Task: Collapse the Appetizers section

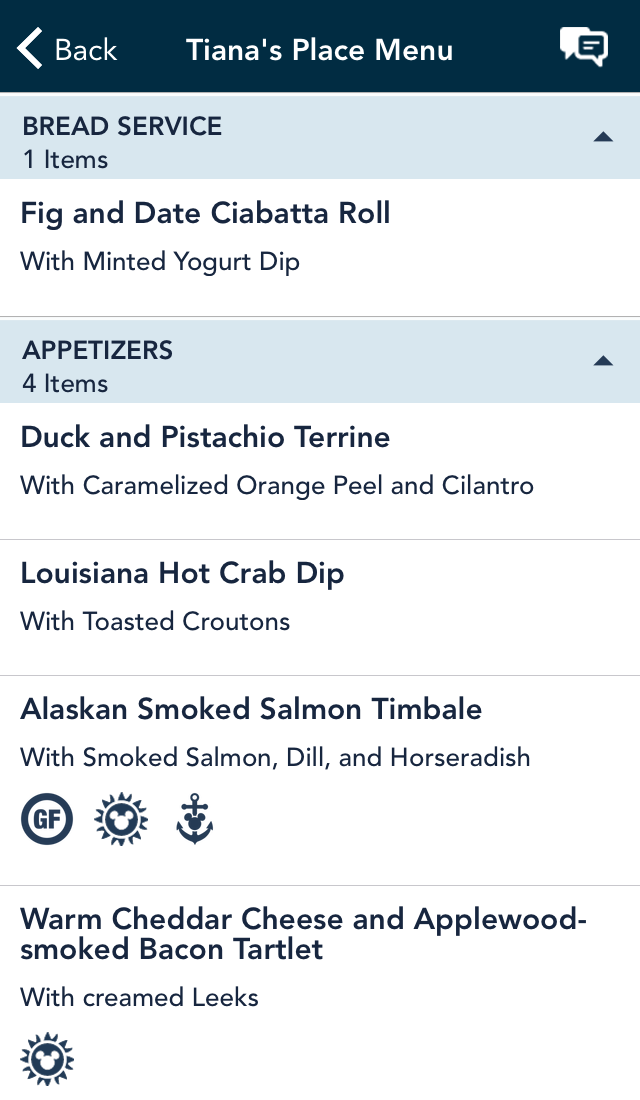Action: tap(320, 362)
